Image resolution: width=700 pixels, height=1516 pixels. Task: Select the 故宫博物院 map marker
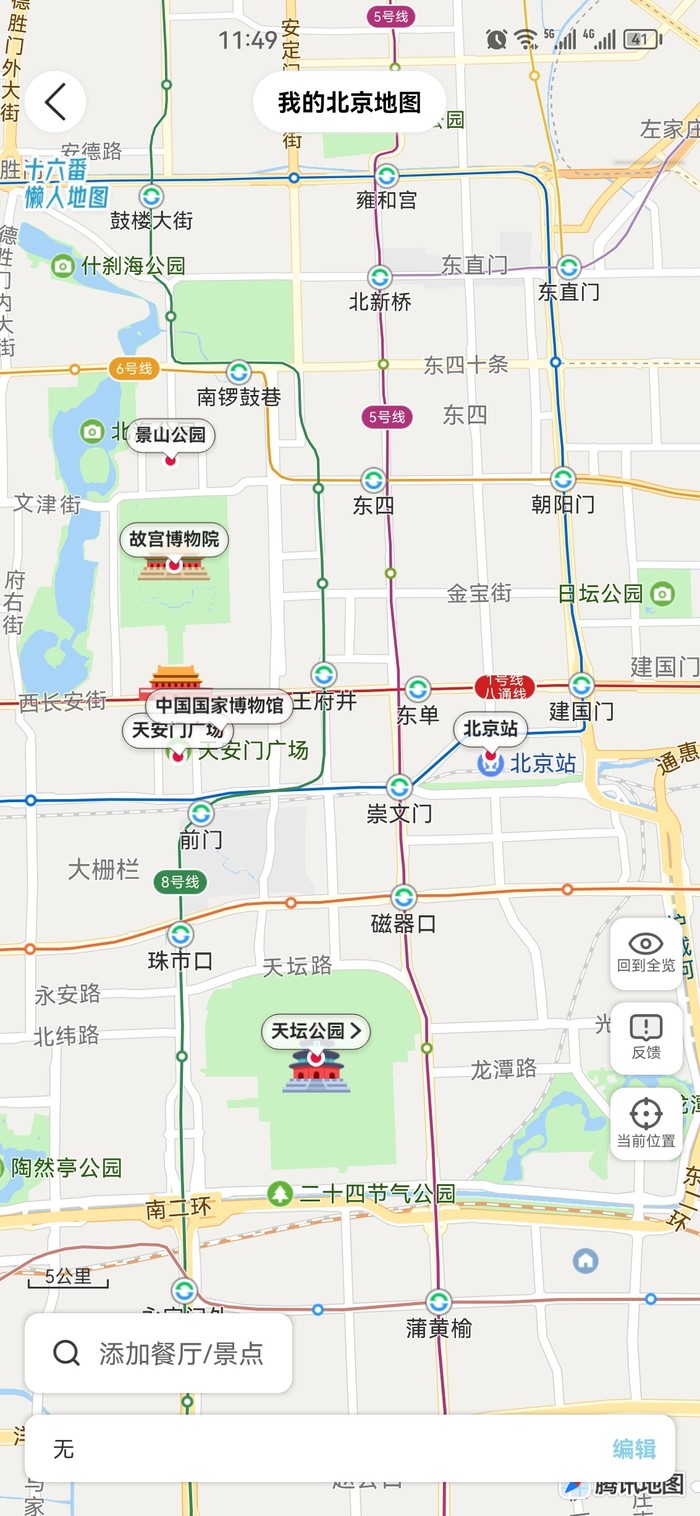pyautogui.click(x=174, y=540)
